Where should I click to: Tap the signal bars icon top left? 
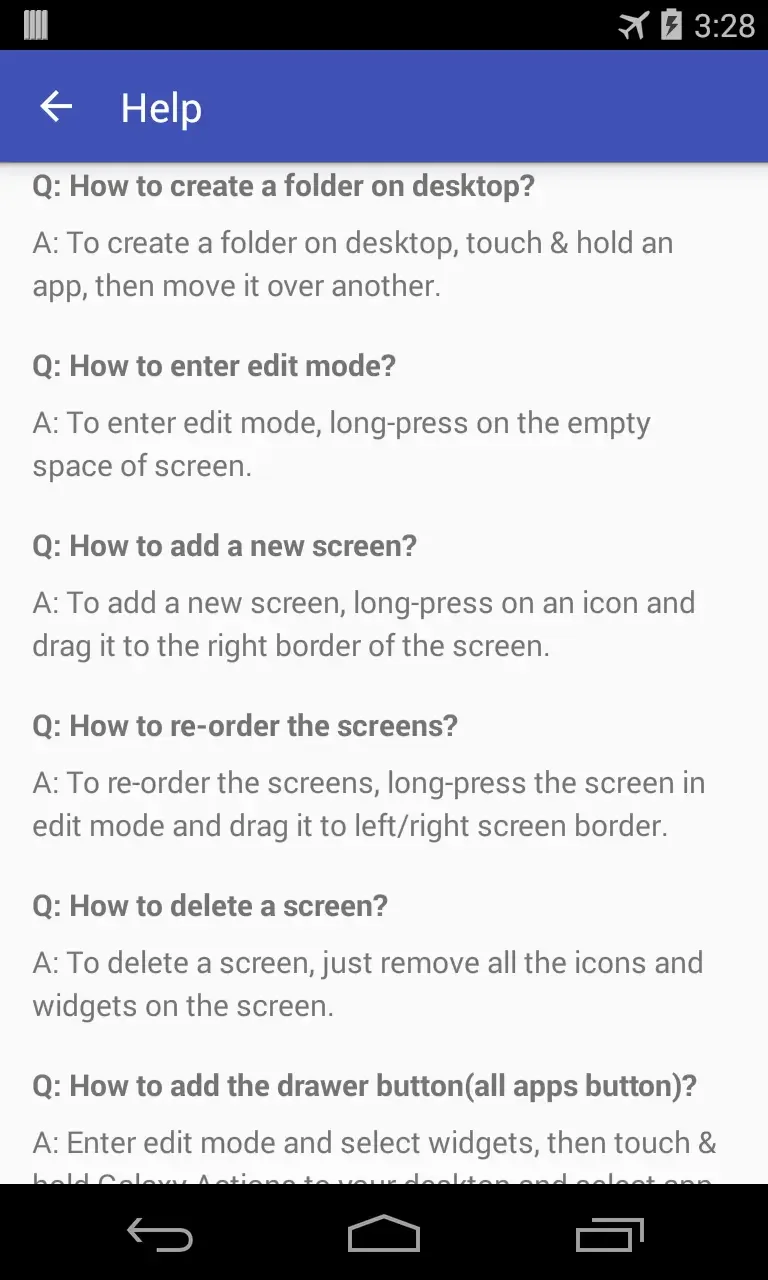tap(36, 24)
